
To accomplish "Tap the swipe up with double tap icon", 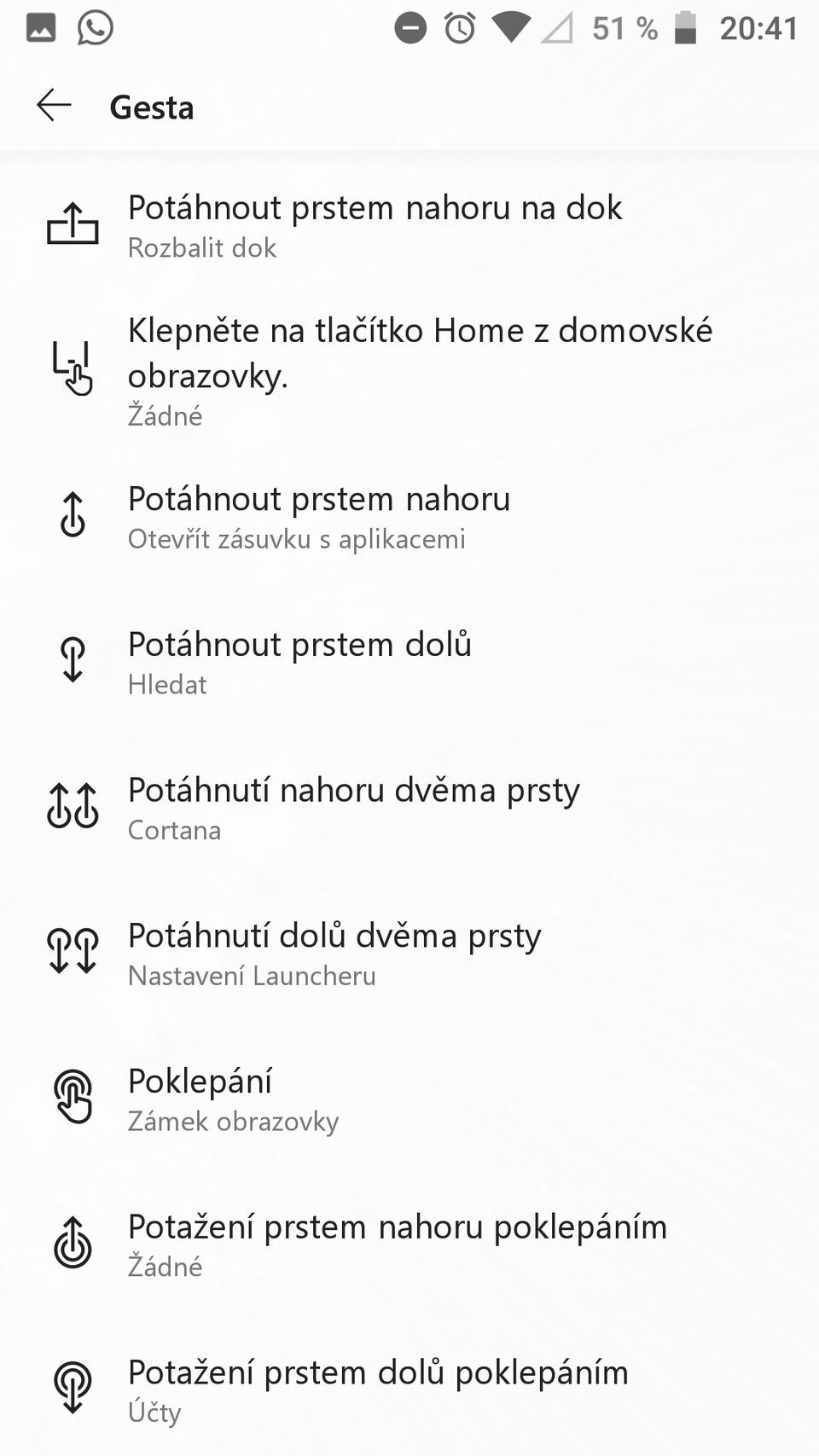I will (x=73, y=1244).
